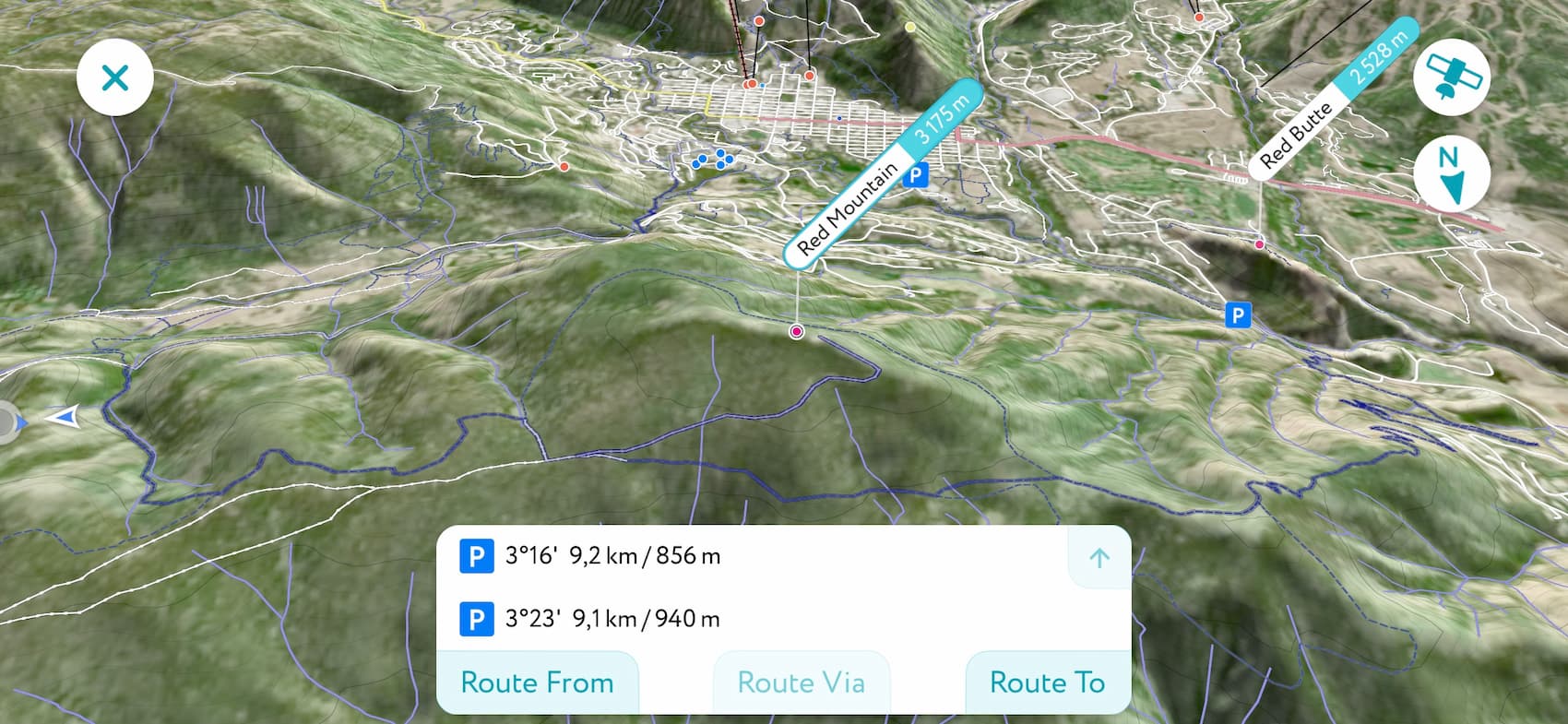Close the route panel with the X button
The width and height of the screenshot is (1568, 724).
coord(114,77)
